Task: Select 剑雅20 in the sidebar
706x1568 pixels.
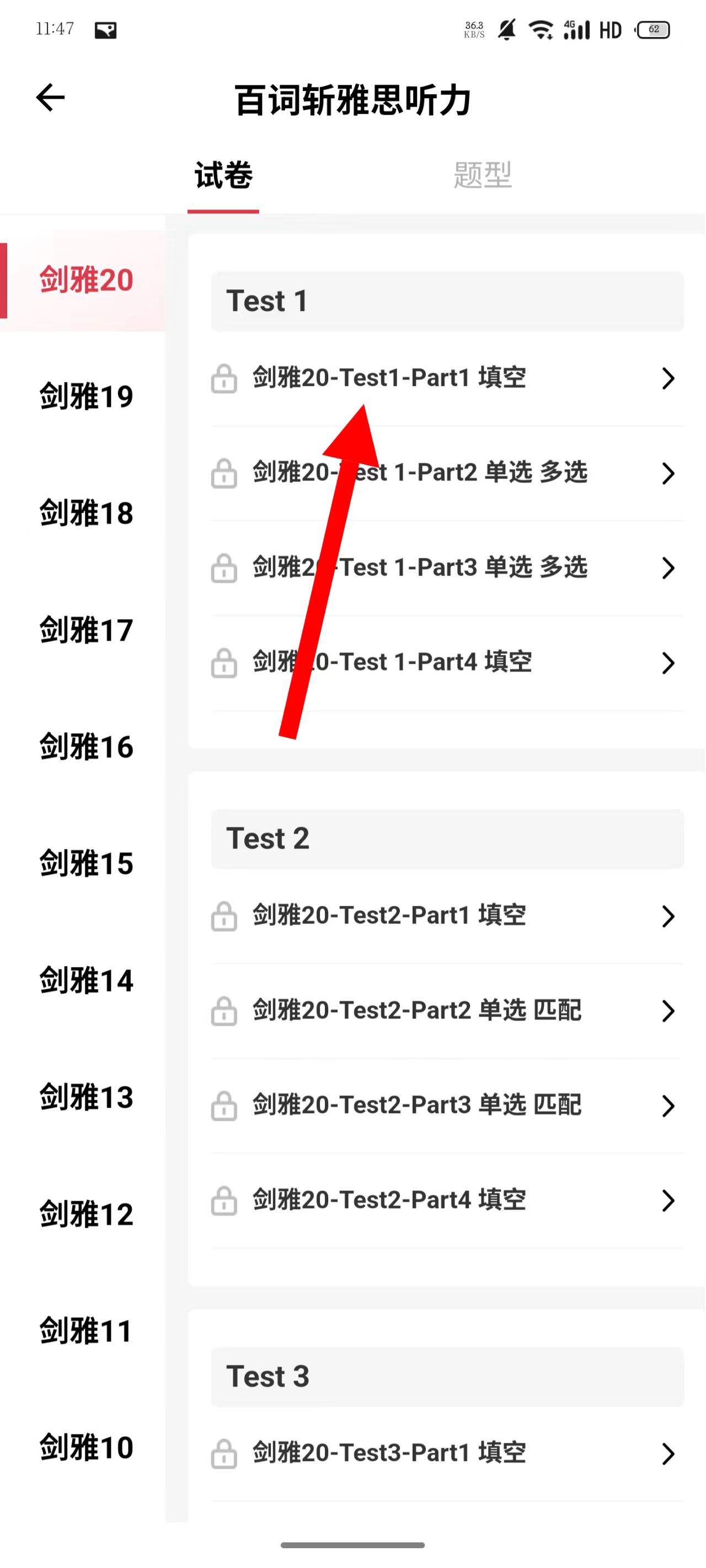Action: pyautogui.click(x=86, y=281)
